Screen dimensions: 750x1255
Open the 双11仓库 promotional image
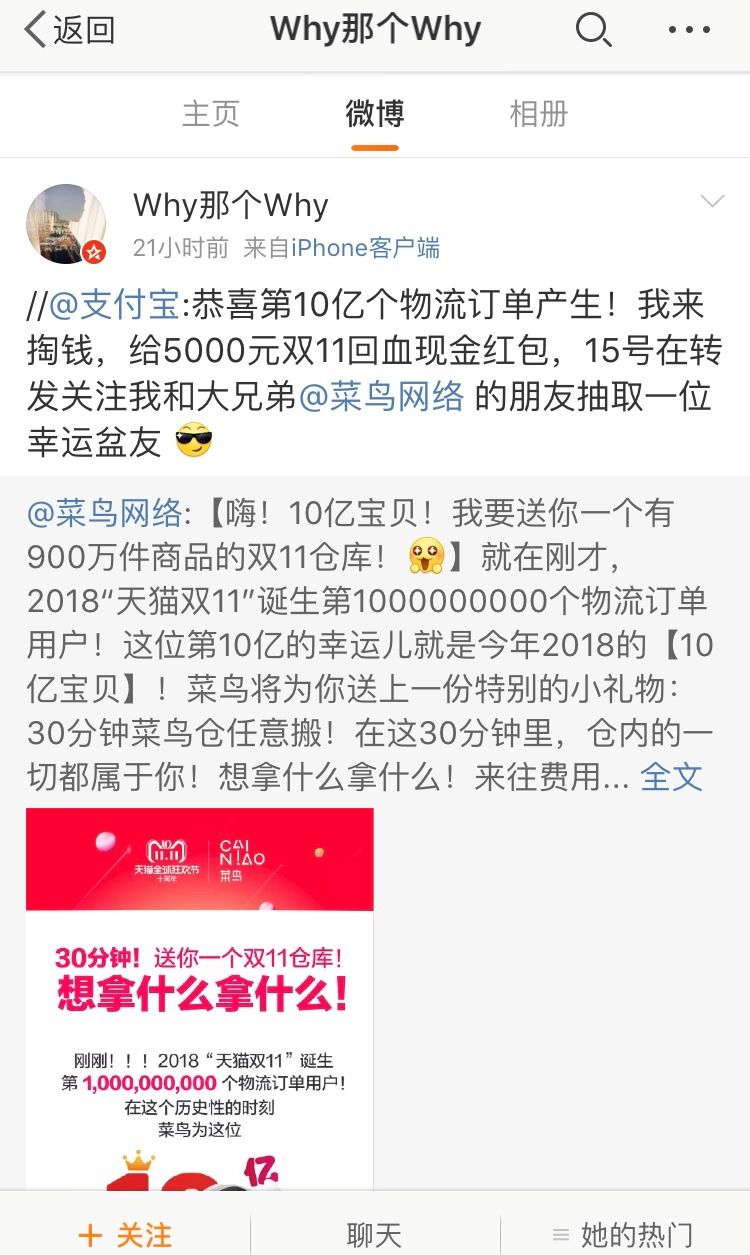[200, 998]
